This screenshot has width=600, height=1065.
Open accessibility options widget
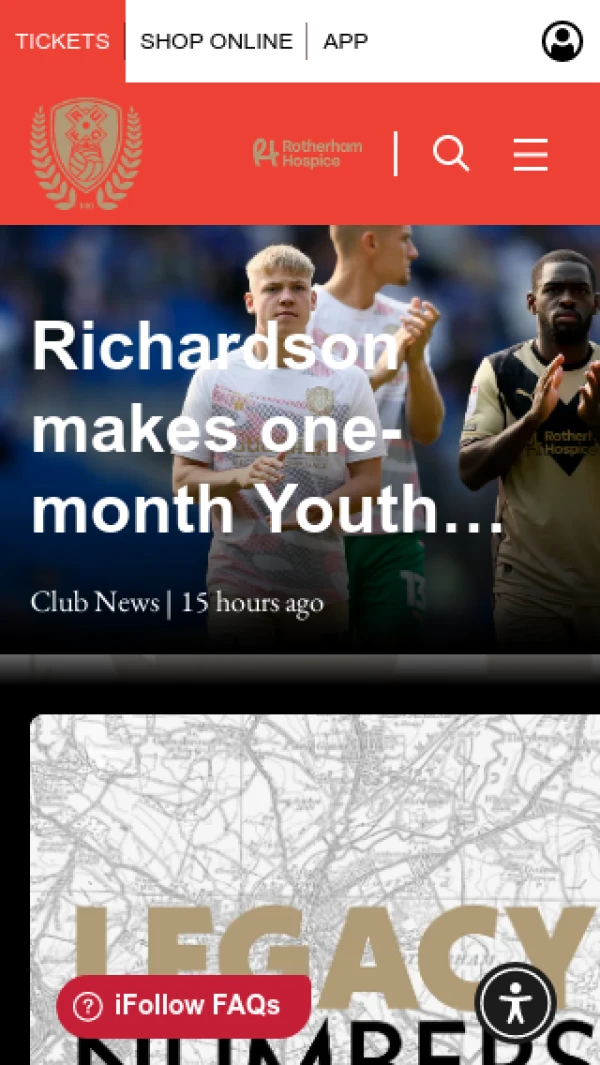(516, 1003)
